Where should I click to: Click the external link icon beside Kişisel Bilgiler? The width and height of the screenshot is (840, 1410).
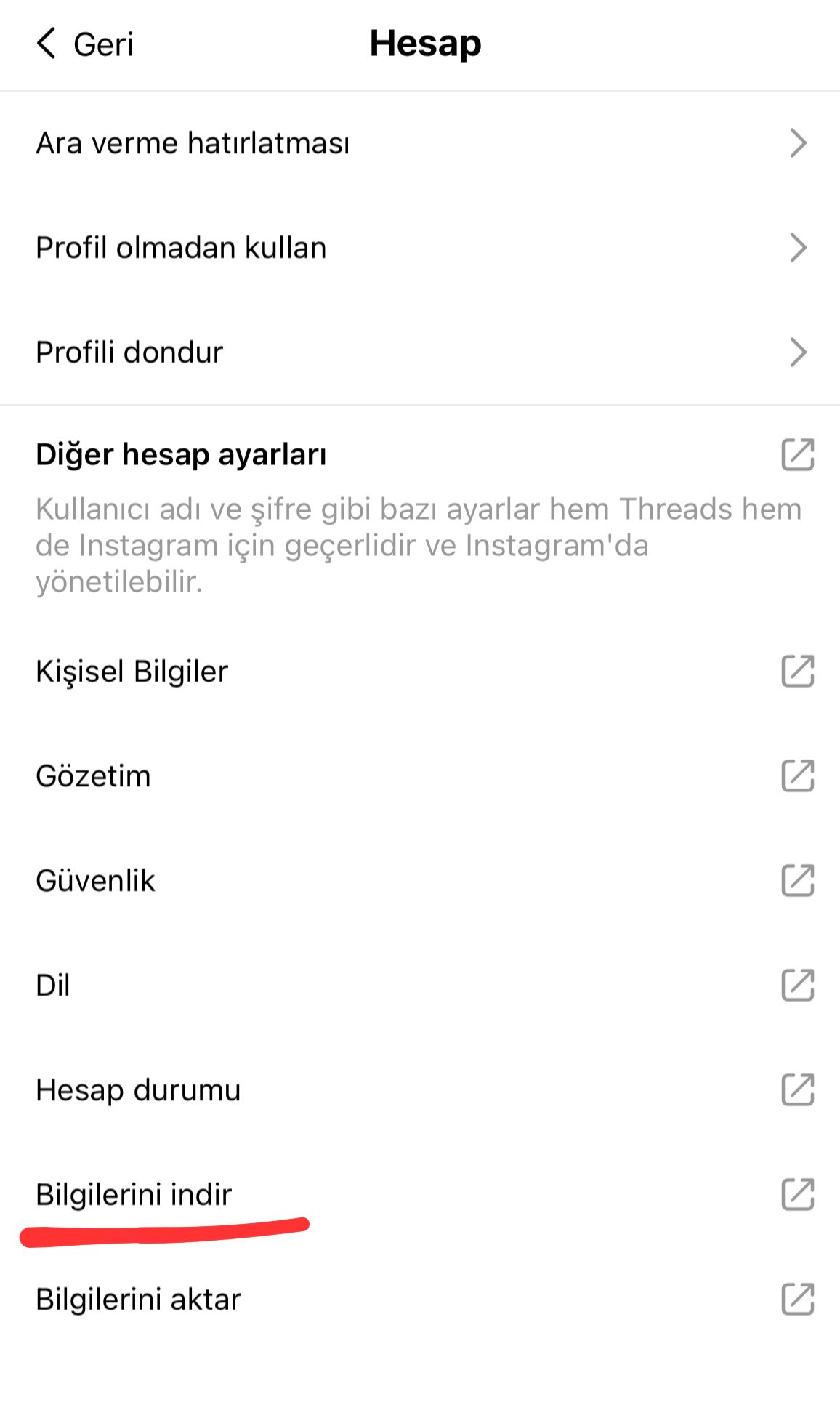(797, 672)
